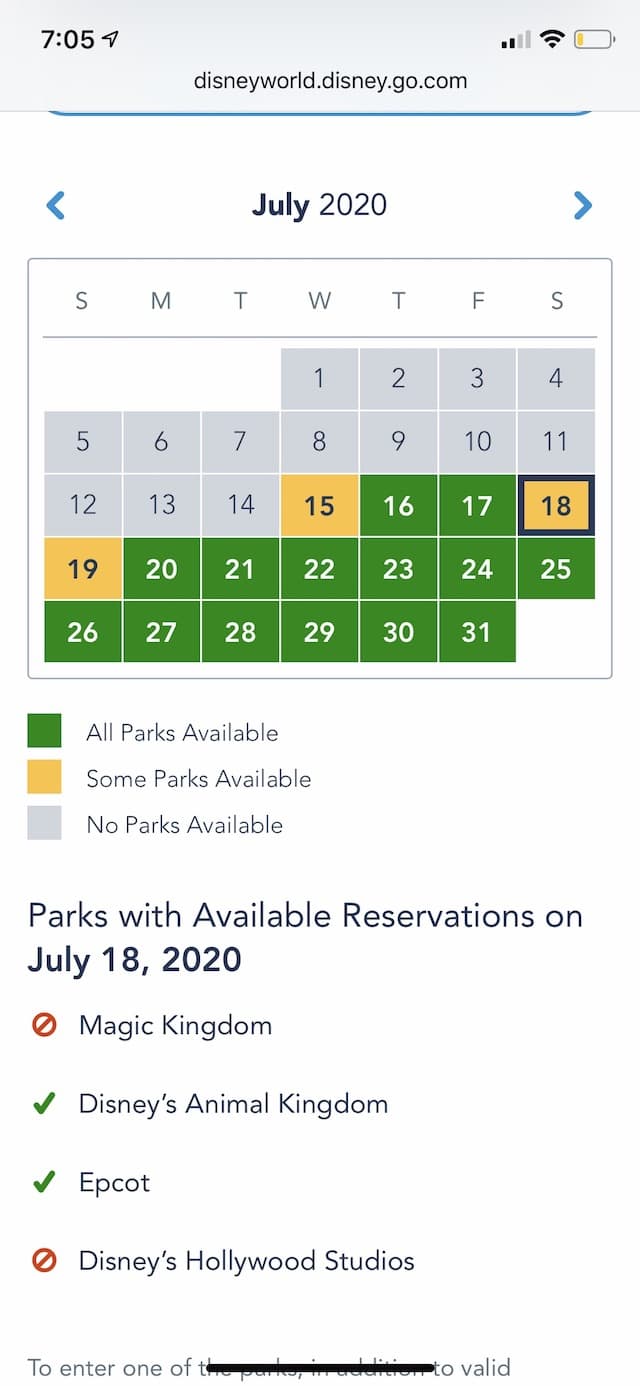The height and width of the screenshot is (1386, 640).
Task: Select July 26 date cell
Action: pos(82,631)
